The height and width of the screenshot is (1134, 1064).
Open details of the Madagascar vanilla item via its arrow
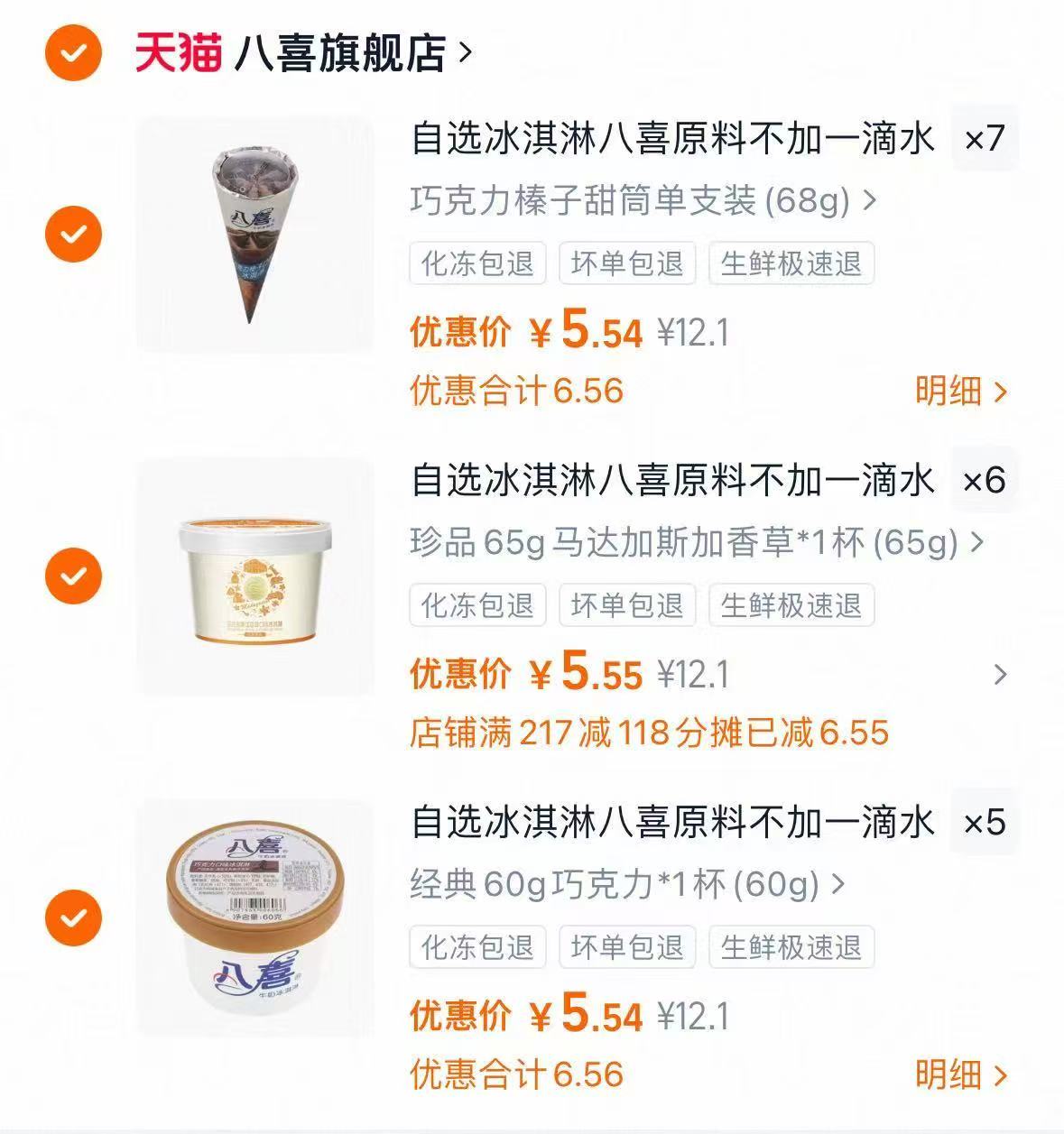976,540
